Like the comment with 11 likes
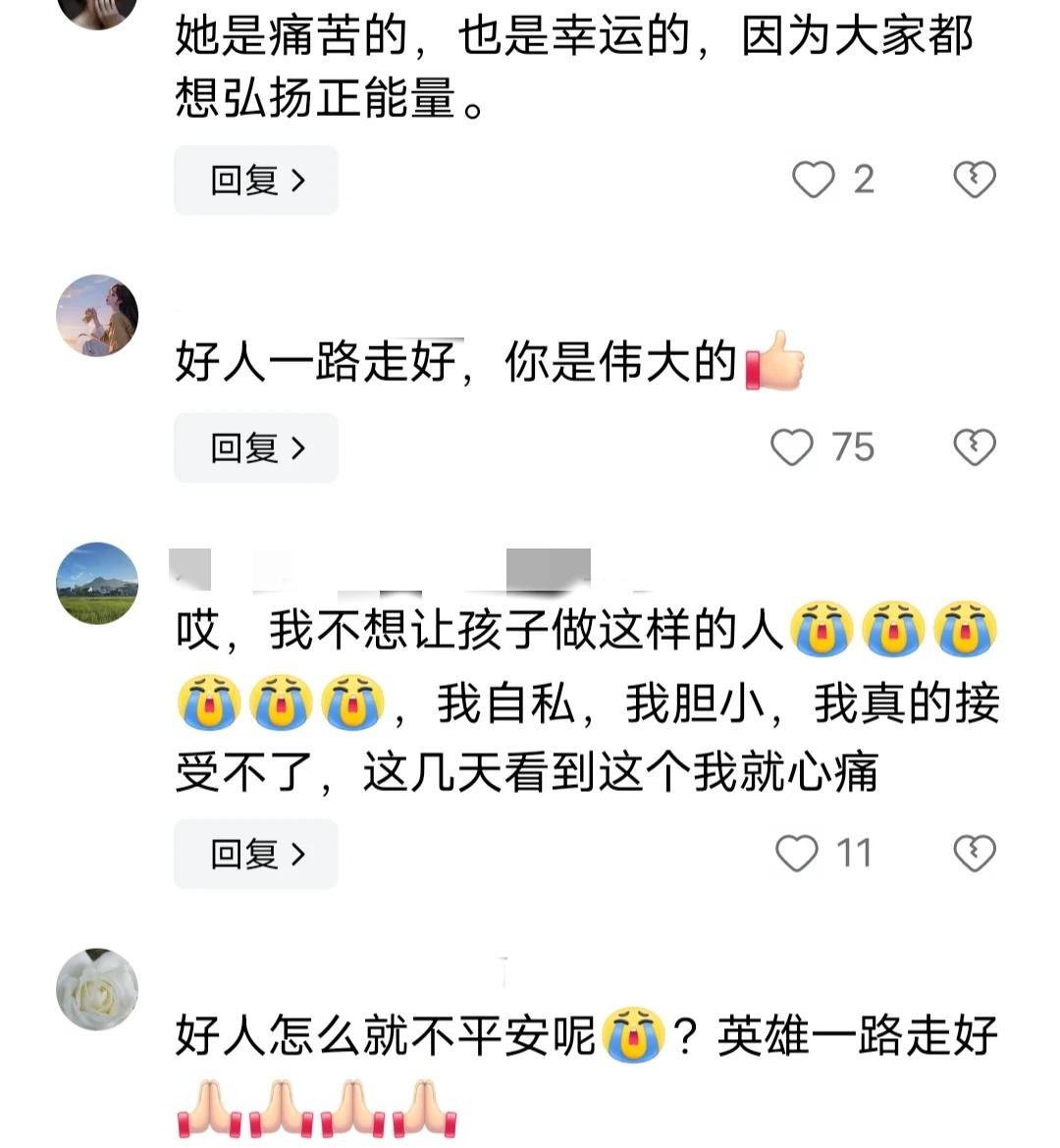 click(796, 854)
